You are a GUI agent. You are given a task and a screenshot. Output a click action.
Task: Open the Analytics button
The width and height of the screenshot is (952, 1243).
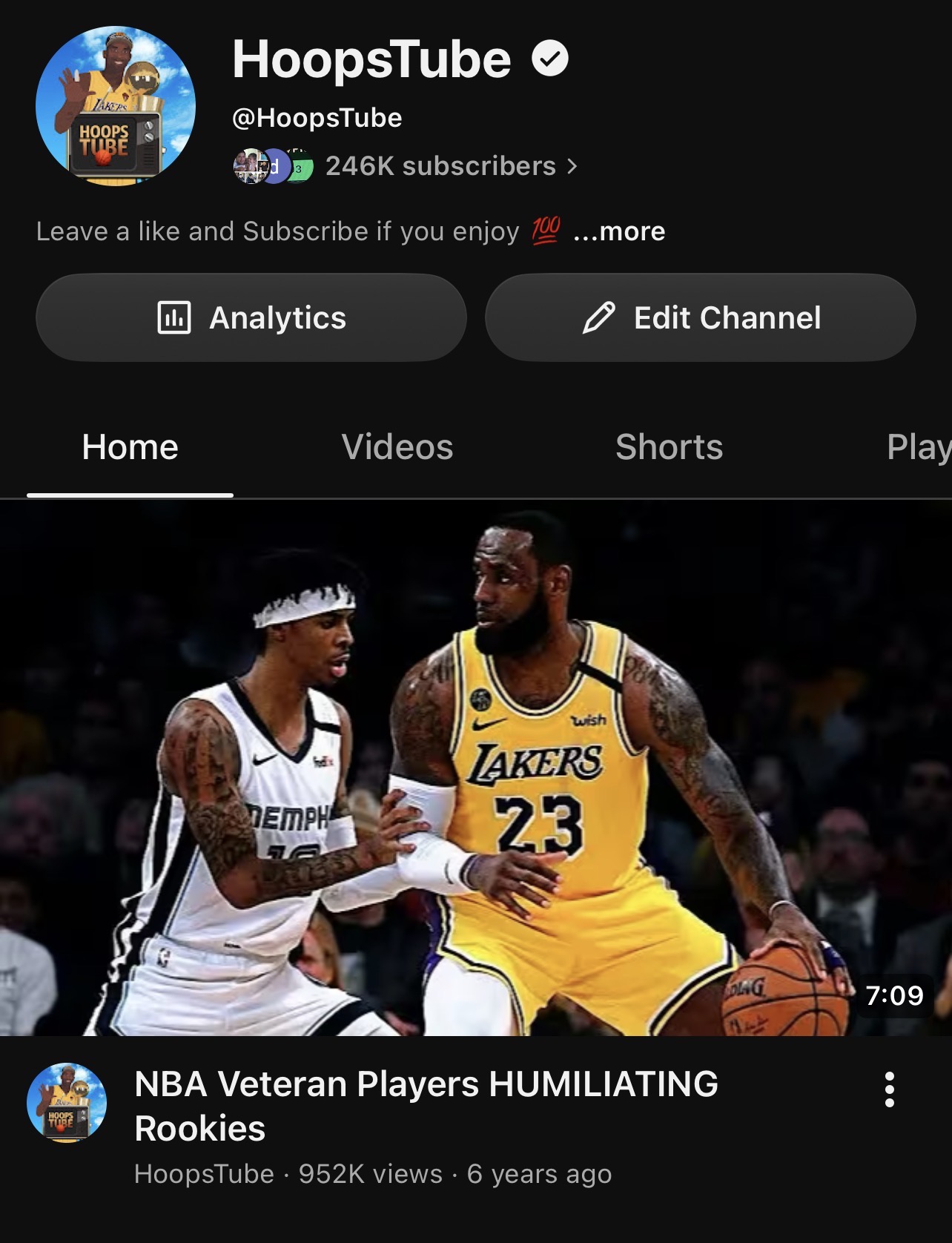point(251,317)
